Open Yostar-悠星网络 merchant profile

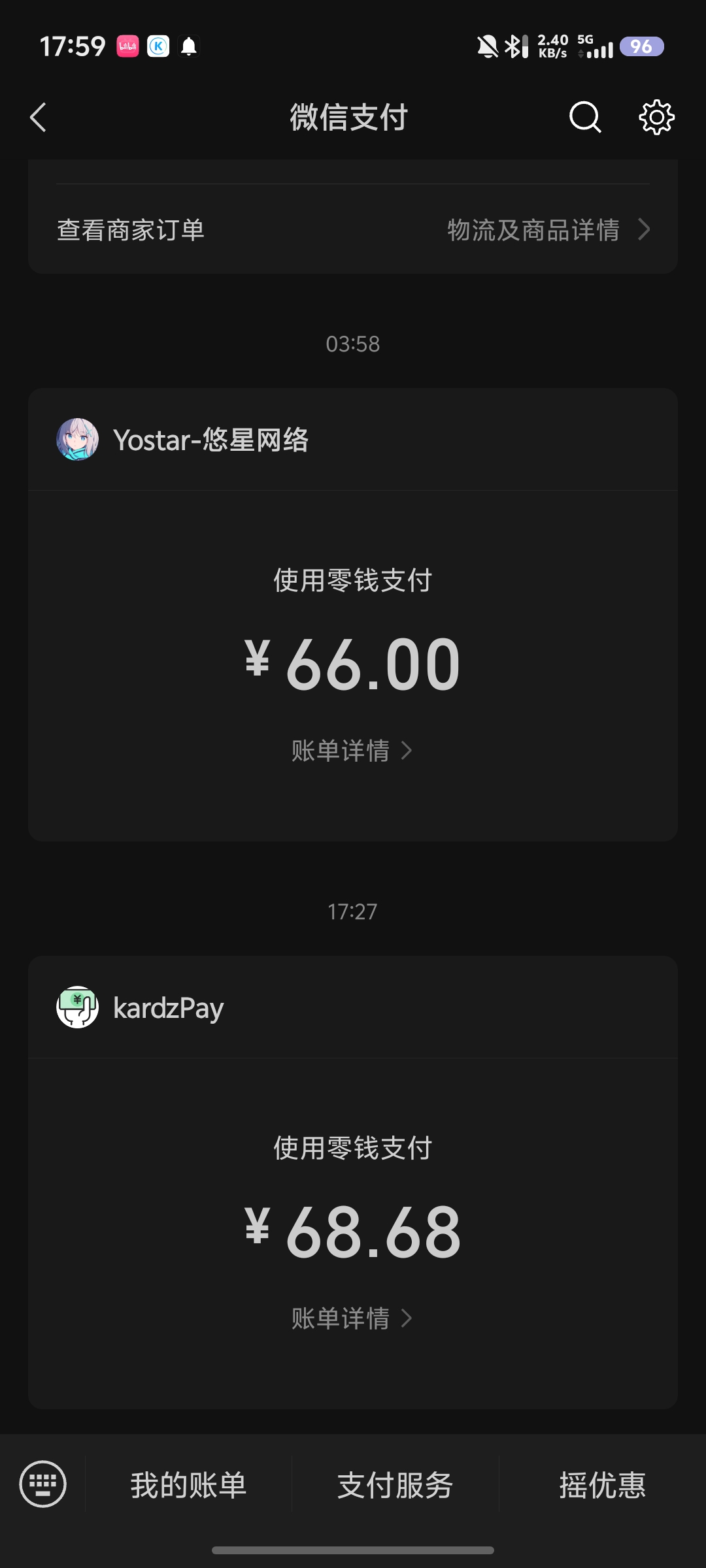tap(183, 440)
